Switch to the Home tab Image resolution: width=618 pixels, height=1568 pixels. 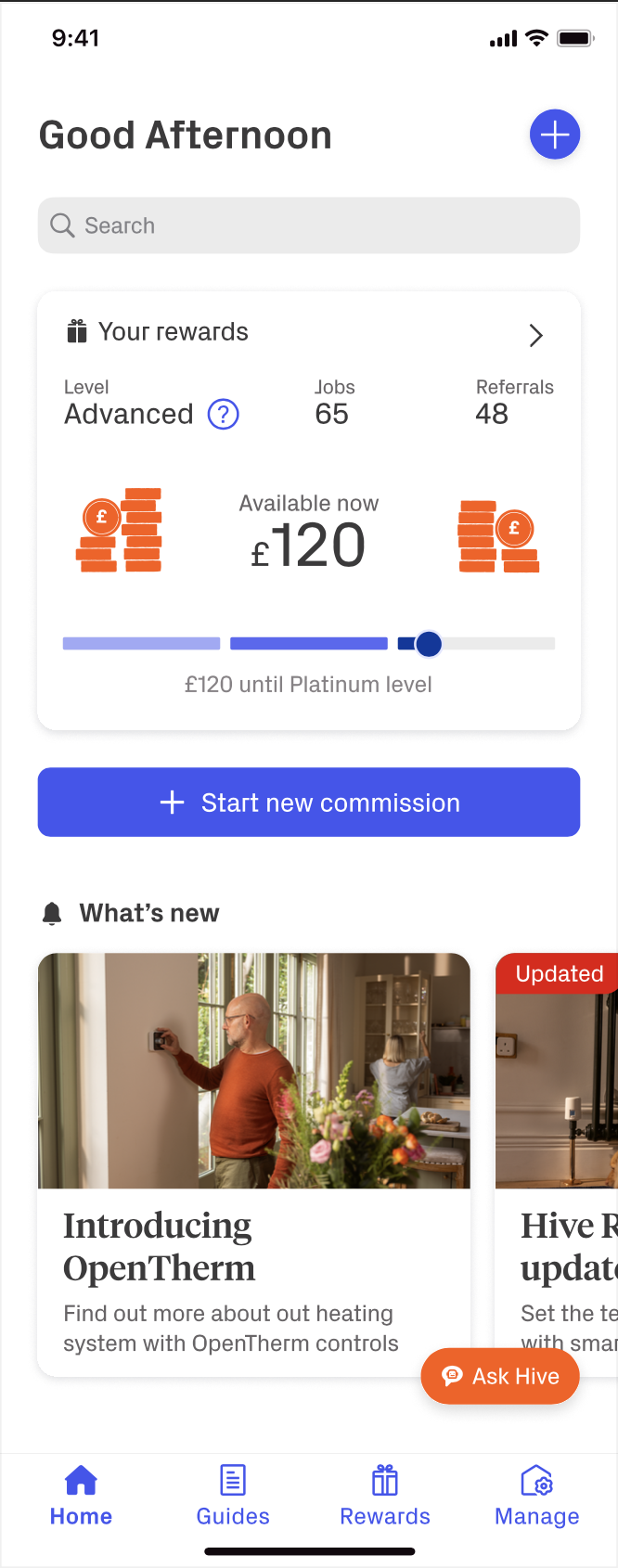81,1496
